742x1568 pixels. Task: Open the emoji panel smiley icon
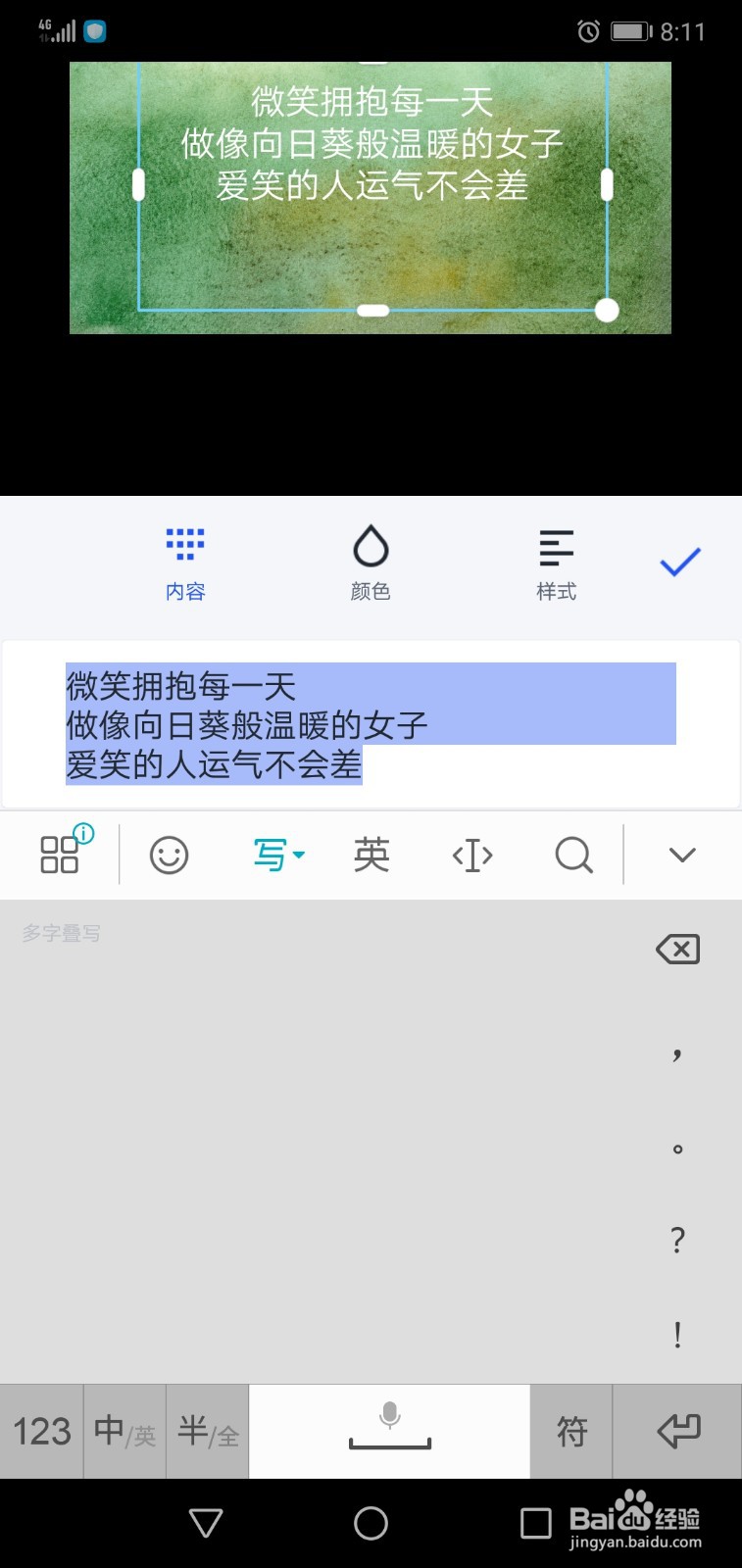(168, 855)
